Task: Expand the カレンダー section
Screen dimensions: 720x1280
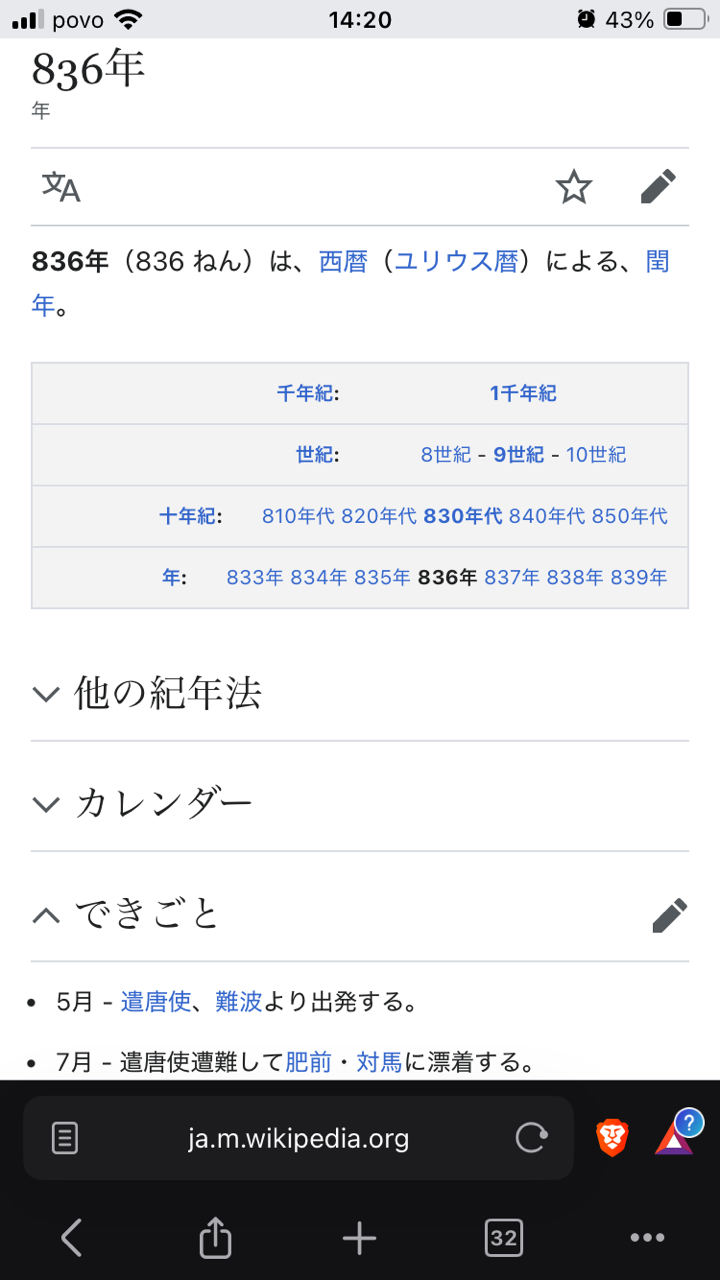Action: click(x=163, y=804)
